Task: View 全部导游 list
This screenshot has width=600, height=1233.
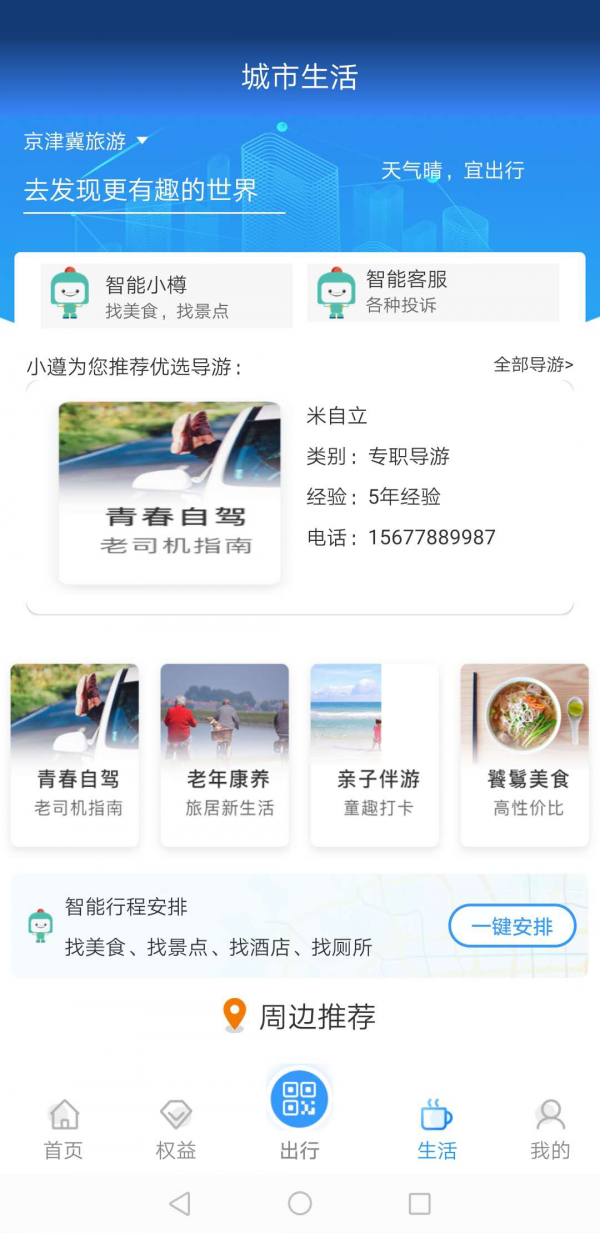Action: pyautogui.click(x=533, y=365)
